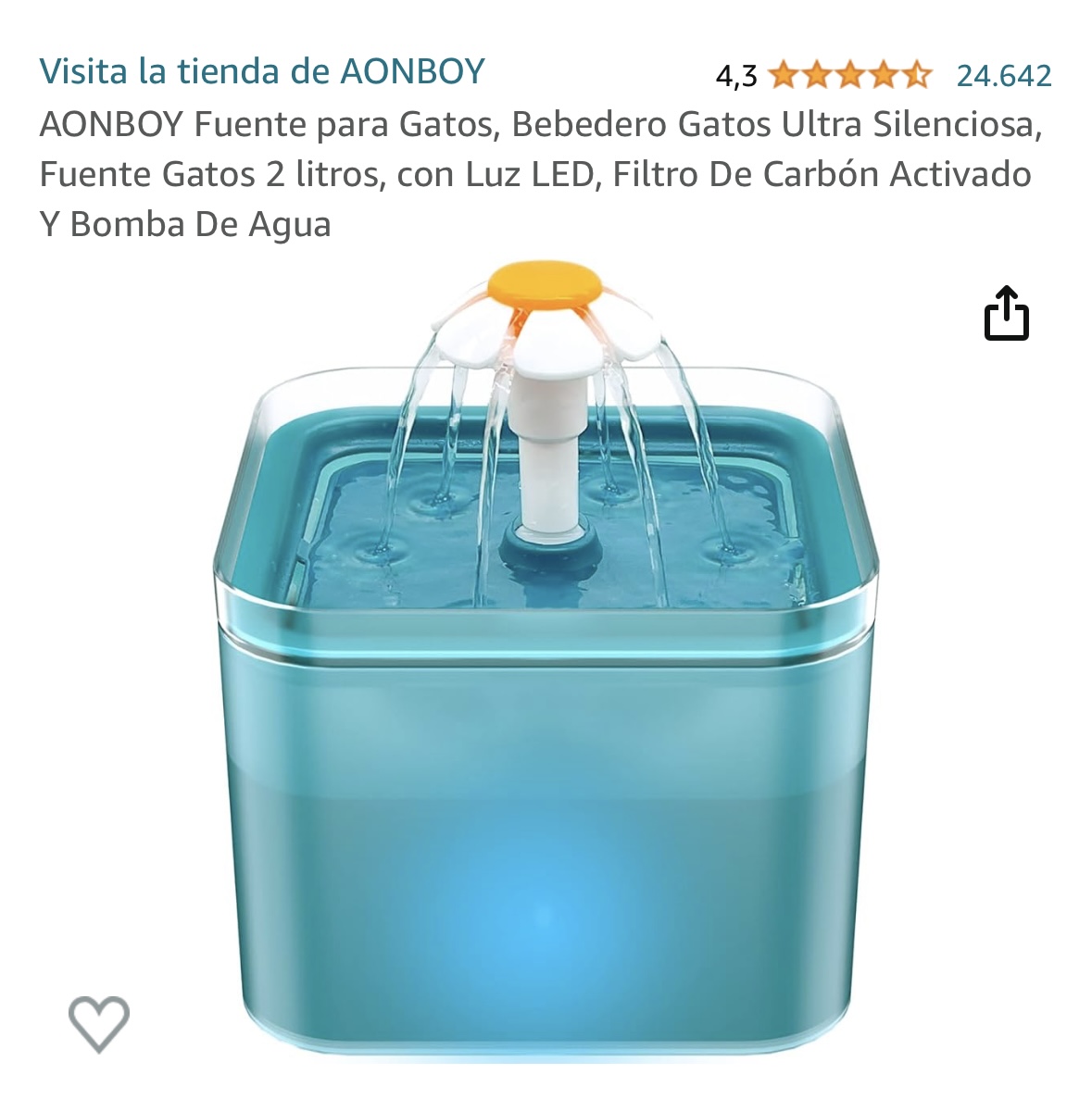The width and height of the screenshot is (1092, 1112).
Task: Visit the AONBOY store link
Action: (262, 71)
